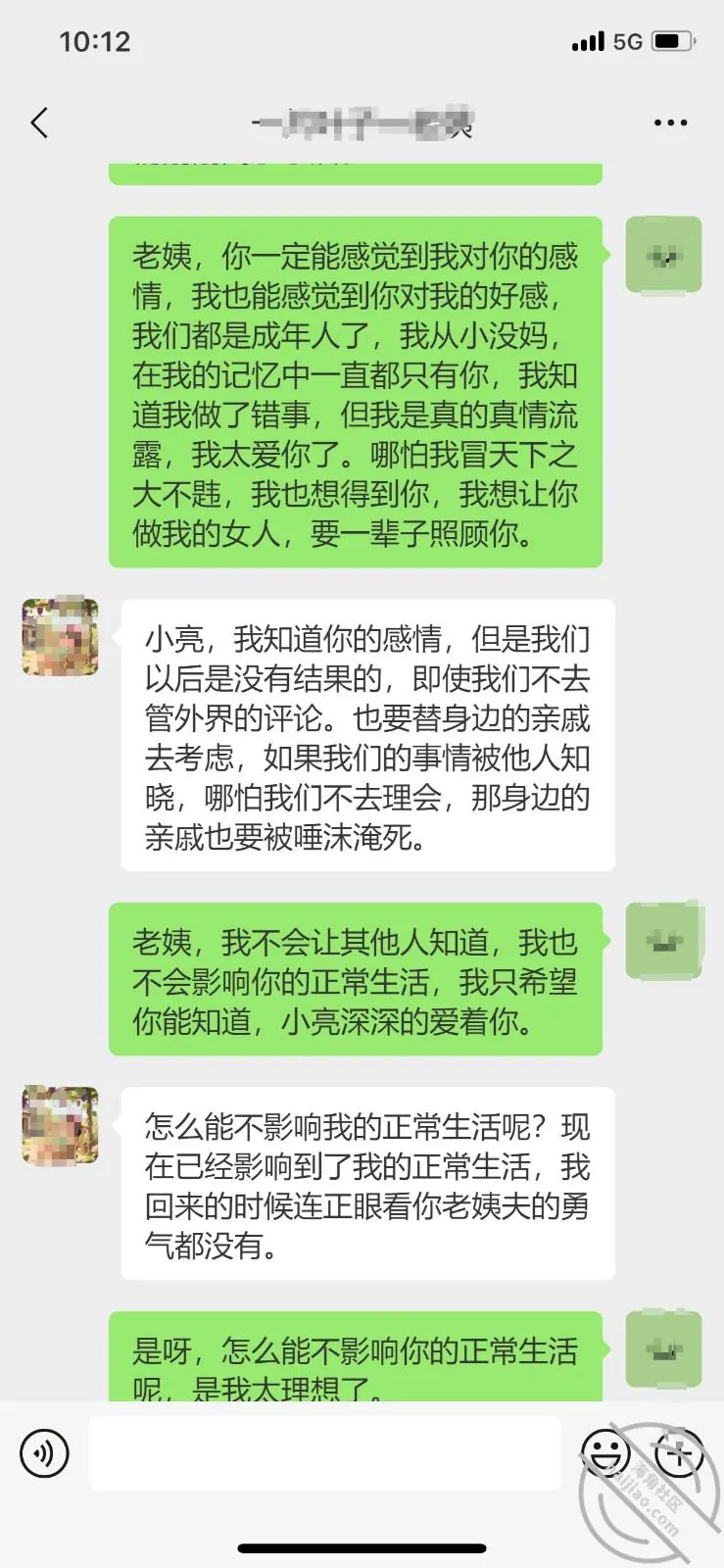Go back to the chat list

[39, 123]
